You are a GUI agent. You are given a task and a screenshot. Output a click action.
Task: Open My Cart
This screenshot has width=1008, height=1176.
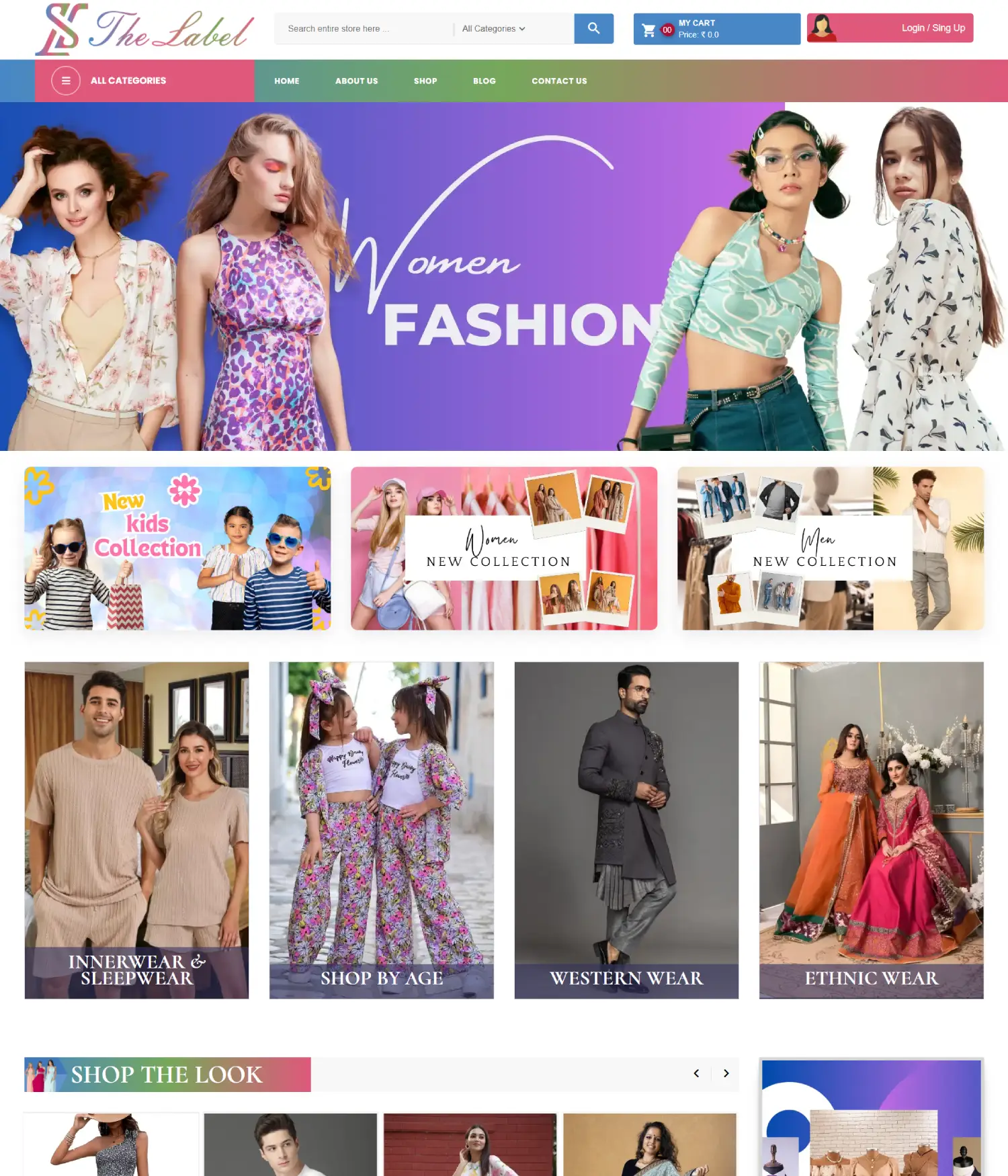point(716,29)
